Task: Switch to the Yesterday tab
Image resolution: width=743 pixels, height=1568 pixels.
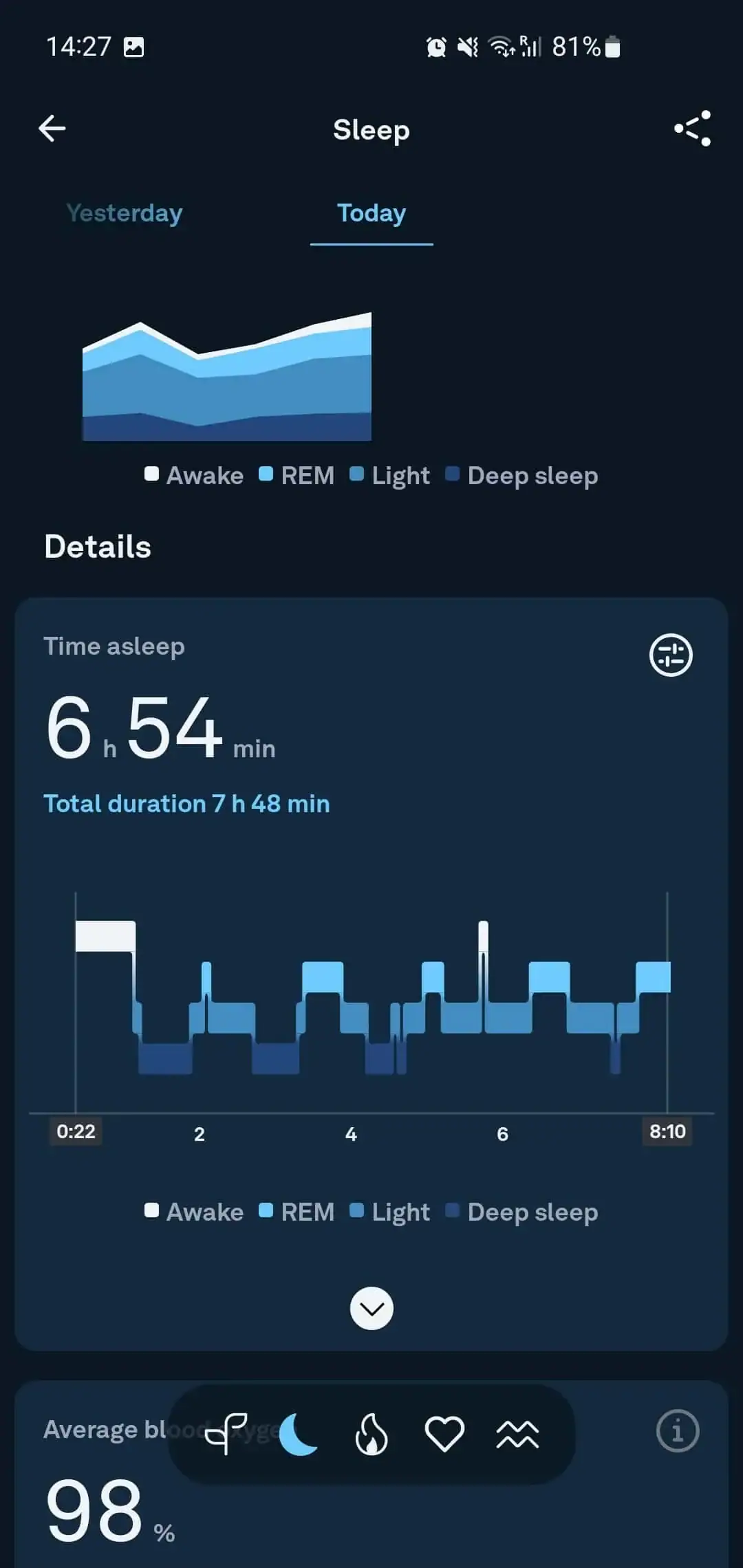Action: pyautogui.click(x=125, y=213)
